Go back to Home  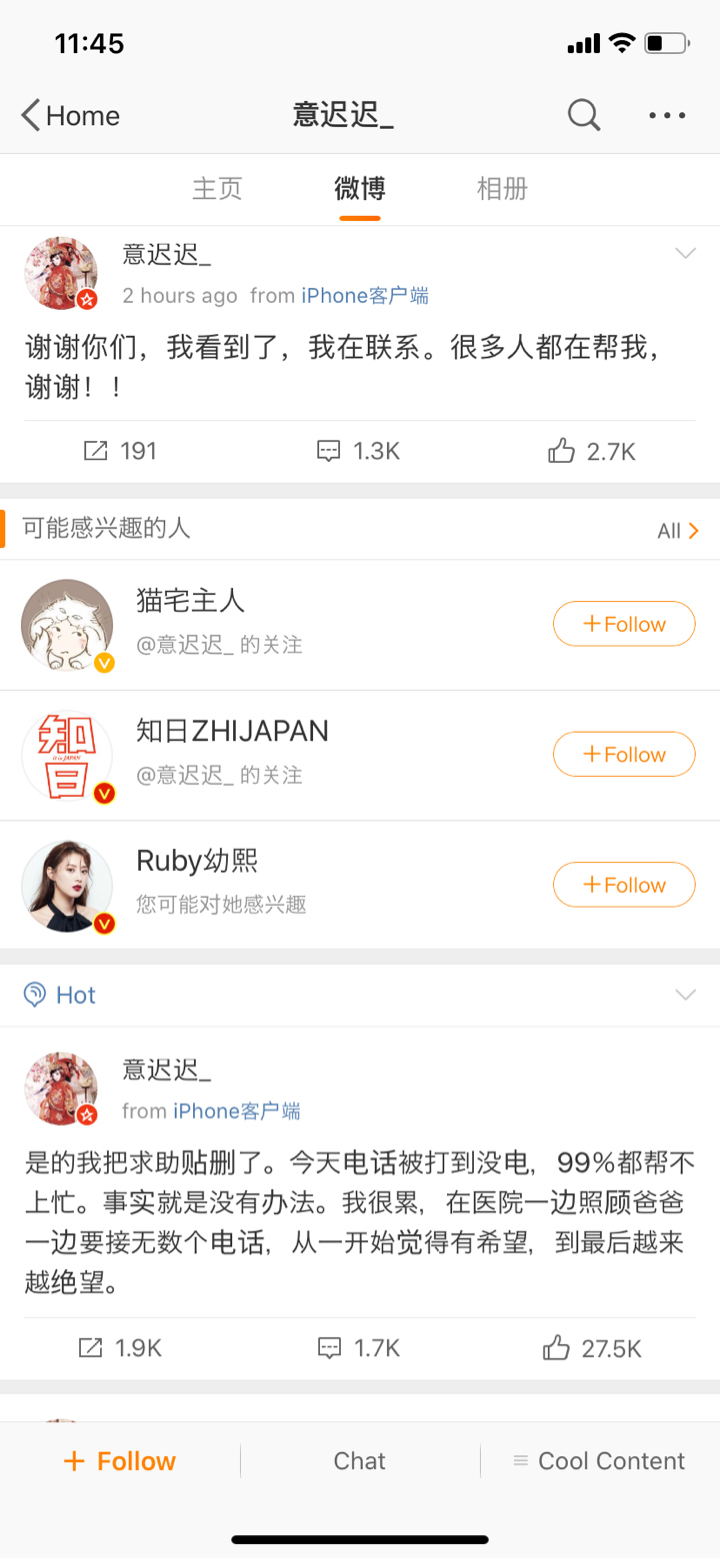(70, 116)
